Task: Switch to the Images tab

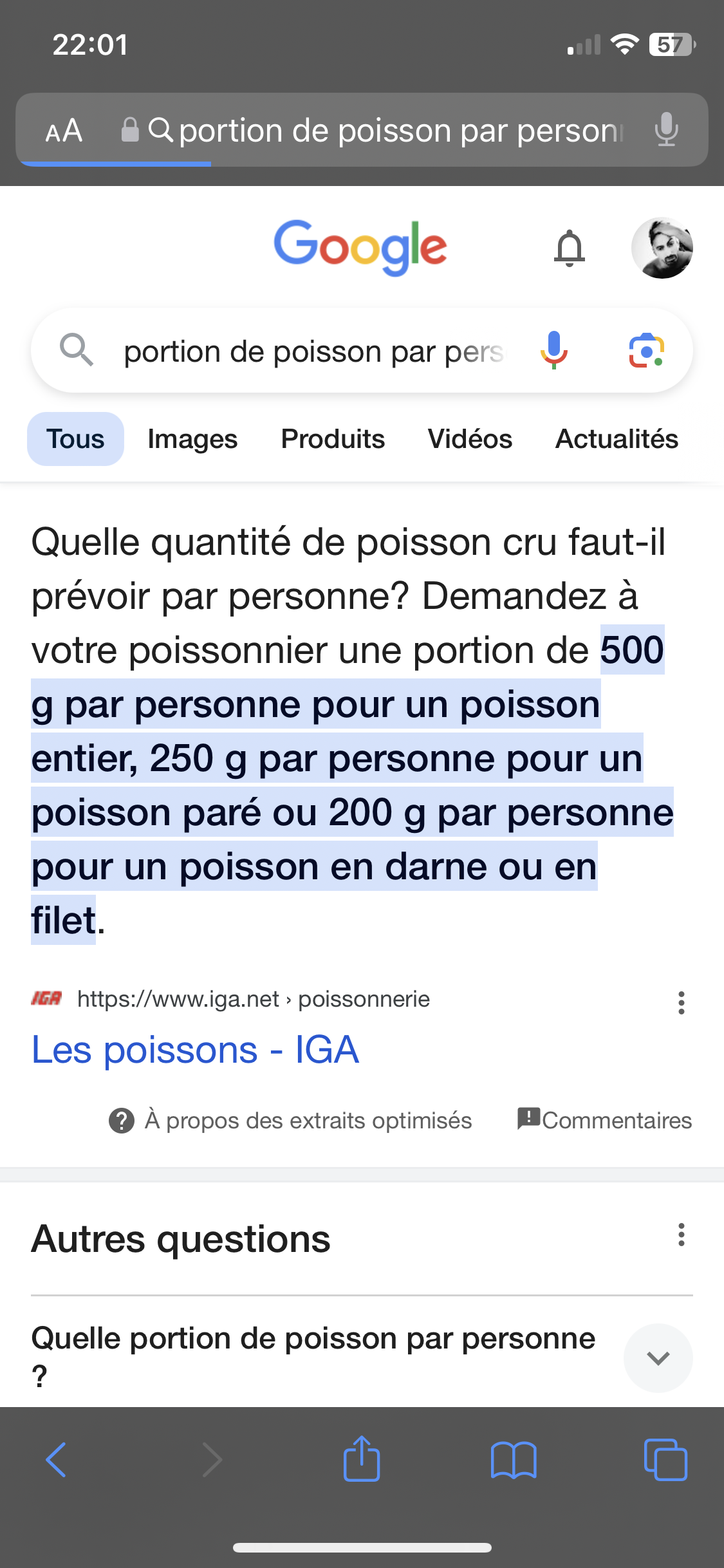Action: click(192, 439)
